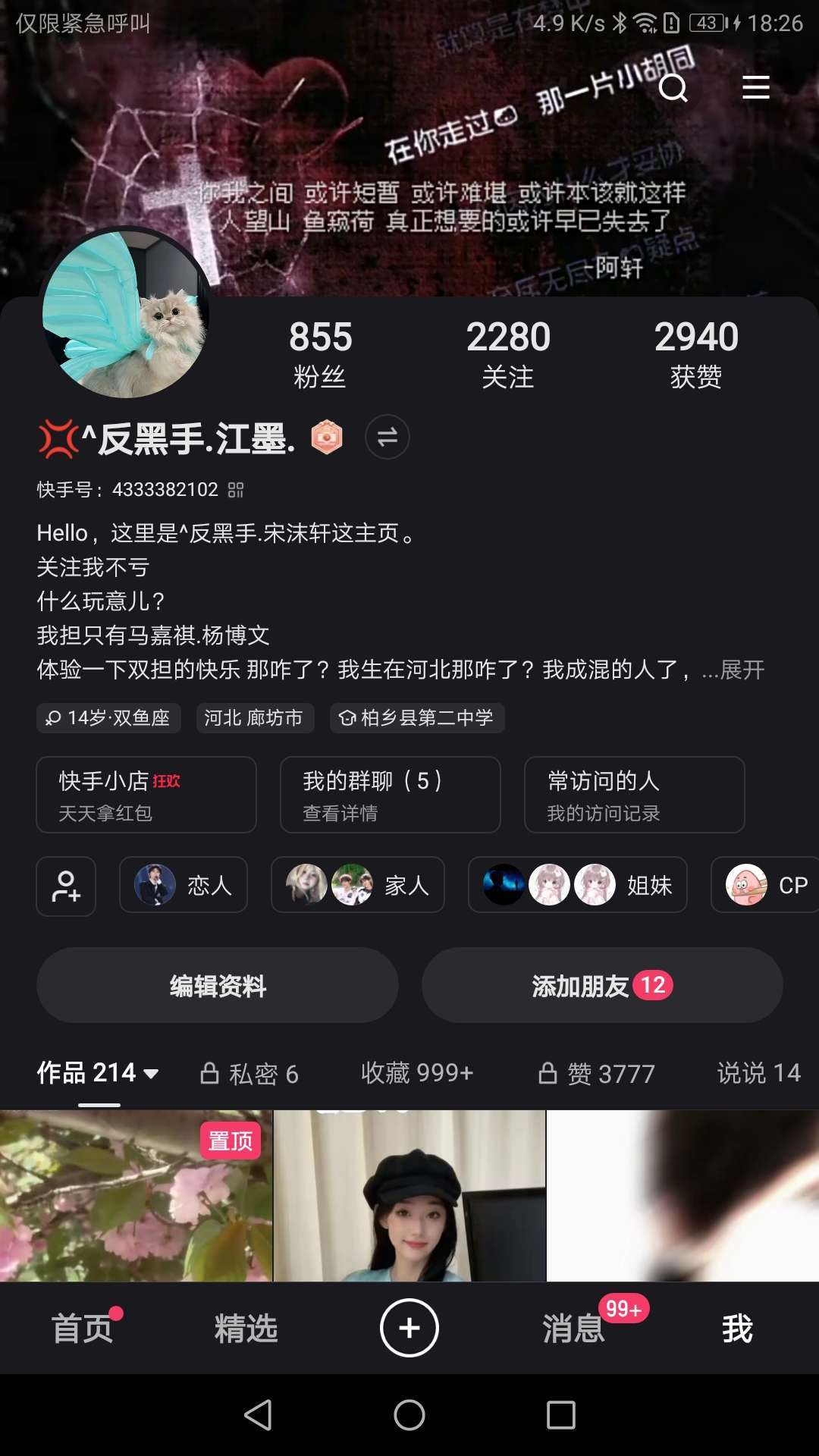Open 快手小店 shop card

pos(146,795)
